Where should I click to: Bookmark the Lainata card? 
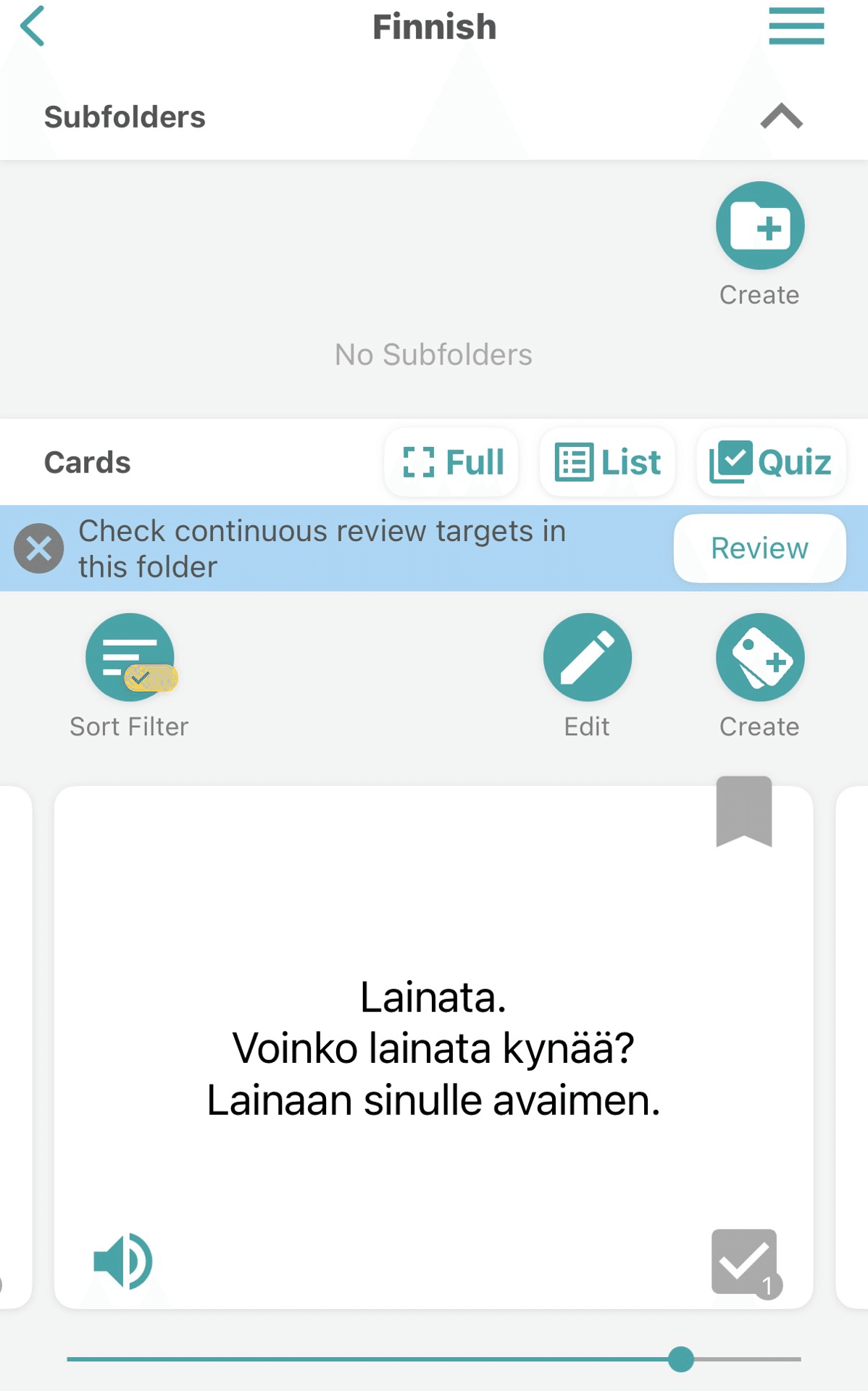tap(743, 811)
